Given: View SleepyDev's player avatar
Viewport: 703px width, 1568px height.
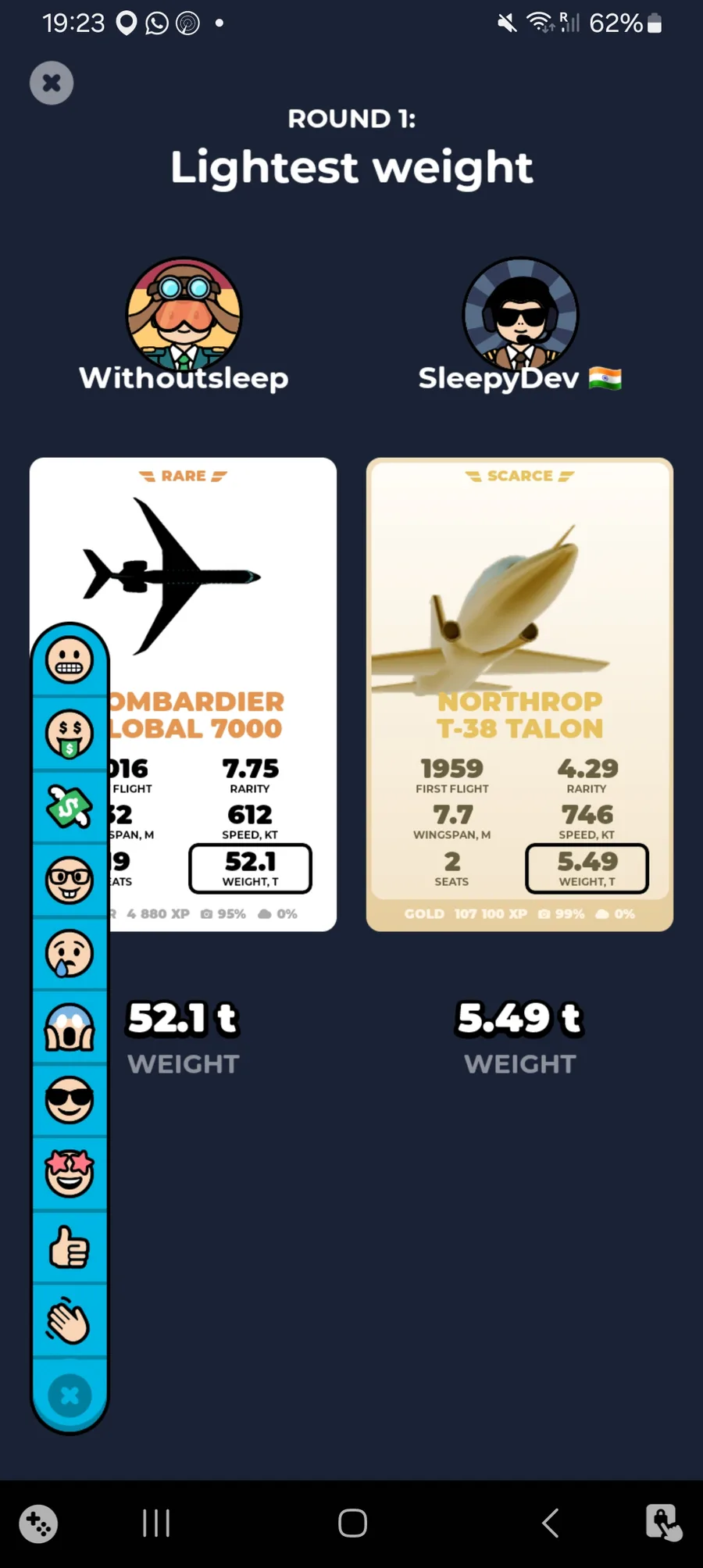Looking at the screenshot, I should (520, 314).
